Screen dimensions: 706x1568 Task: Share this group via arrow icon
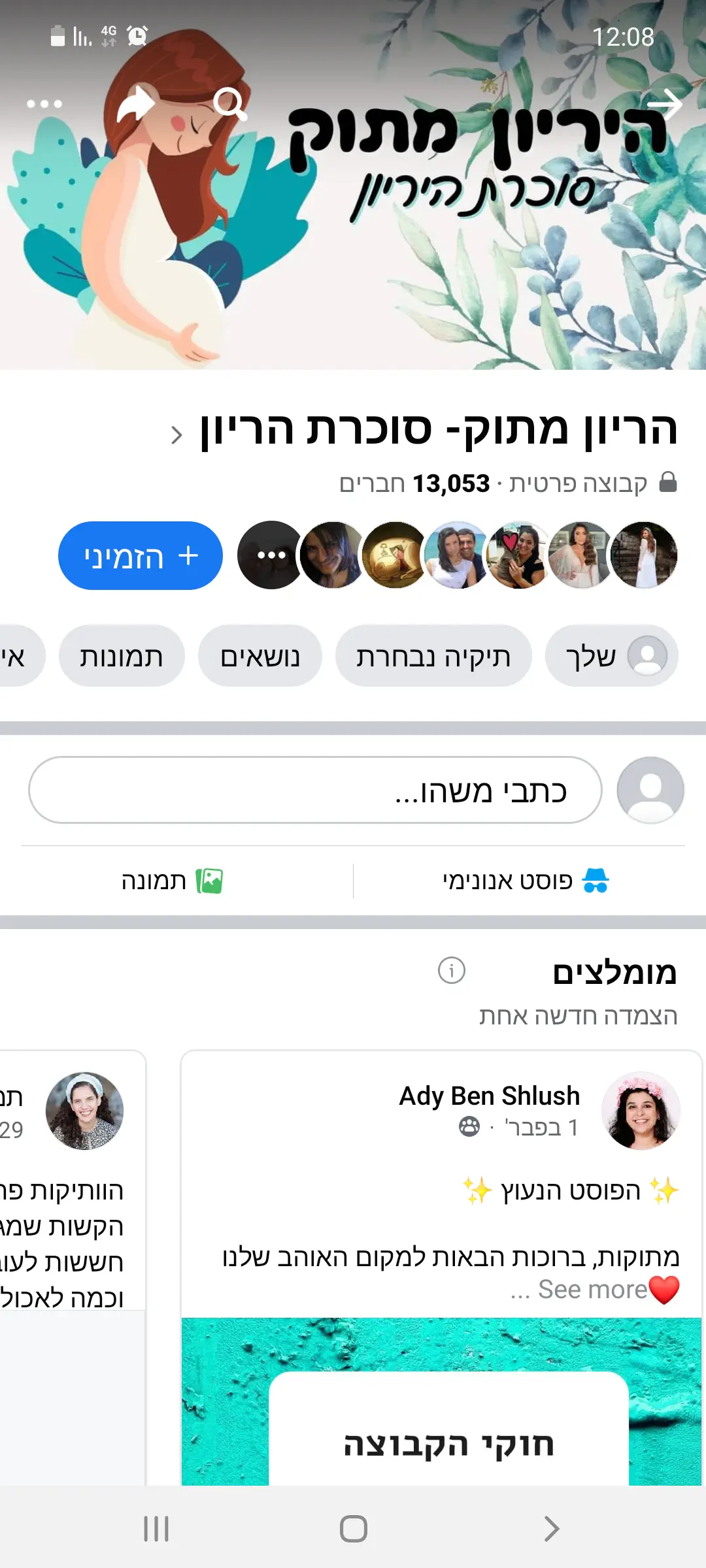(x=135, y=103)
